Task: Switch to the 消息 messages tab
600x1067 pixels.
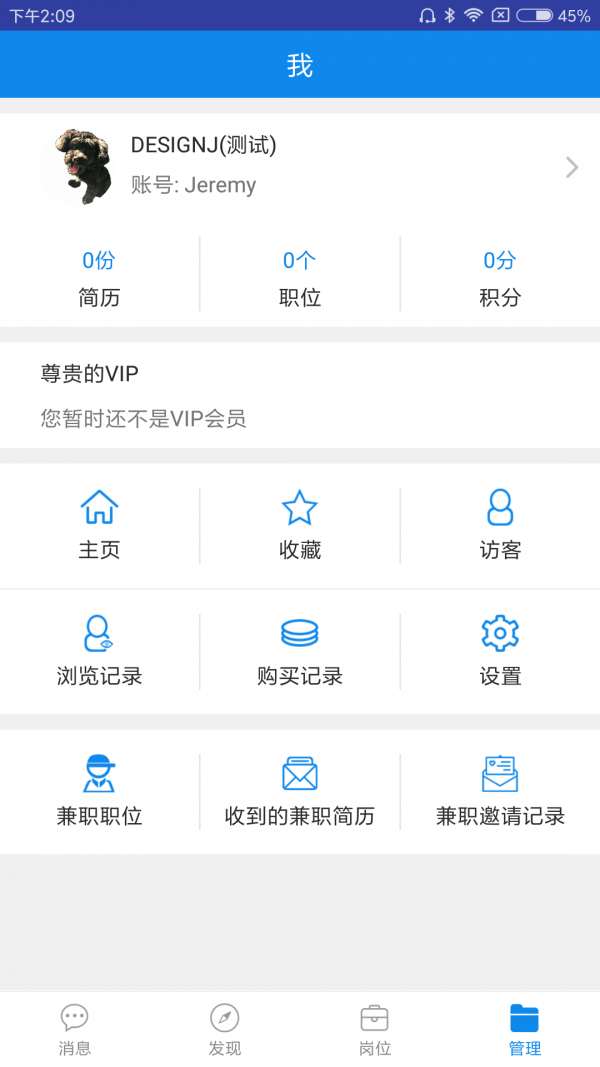Action: pos(75,1030)
